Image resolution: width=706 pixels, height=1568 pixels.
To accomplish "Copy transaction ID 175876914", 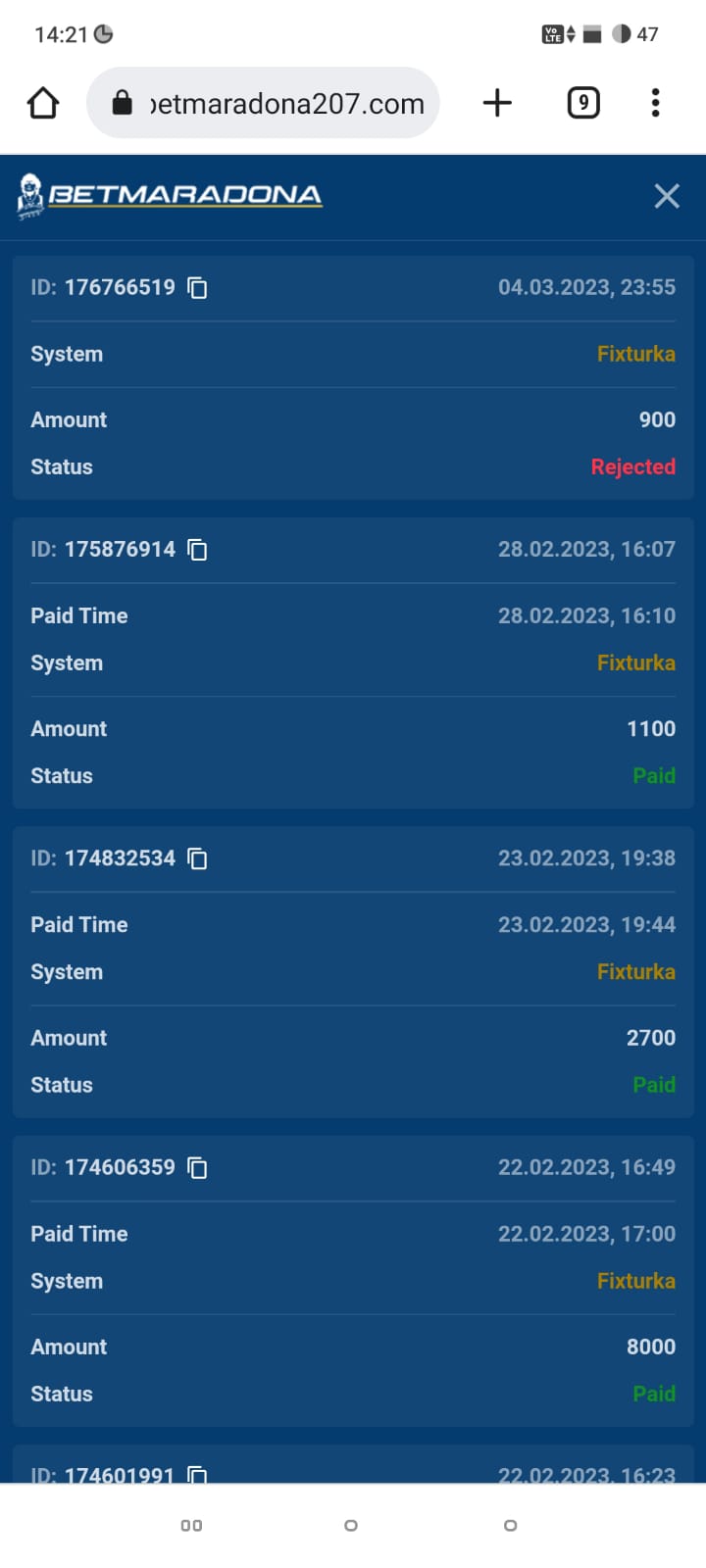I will point(197,549).
